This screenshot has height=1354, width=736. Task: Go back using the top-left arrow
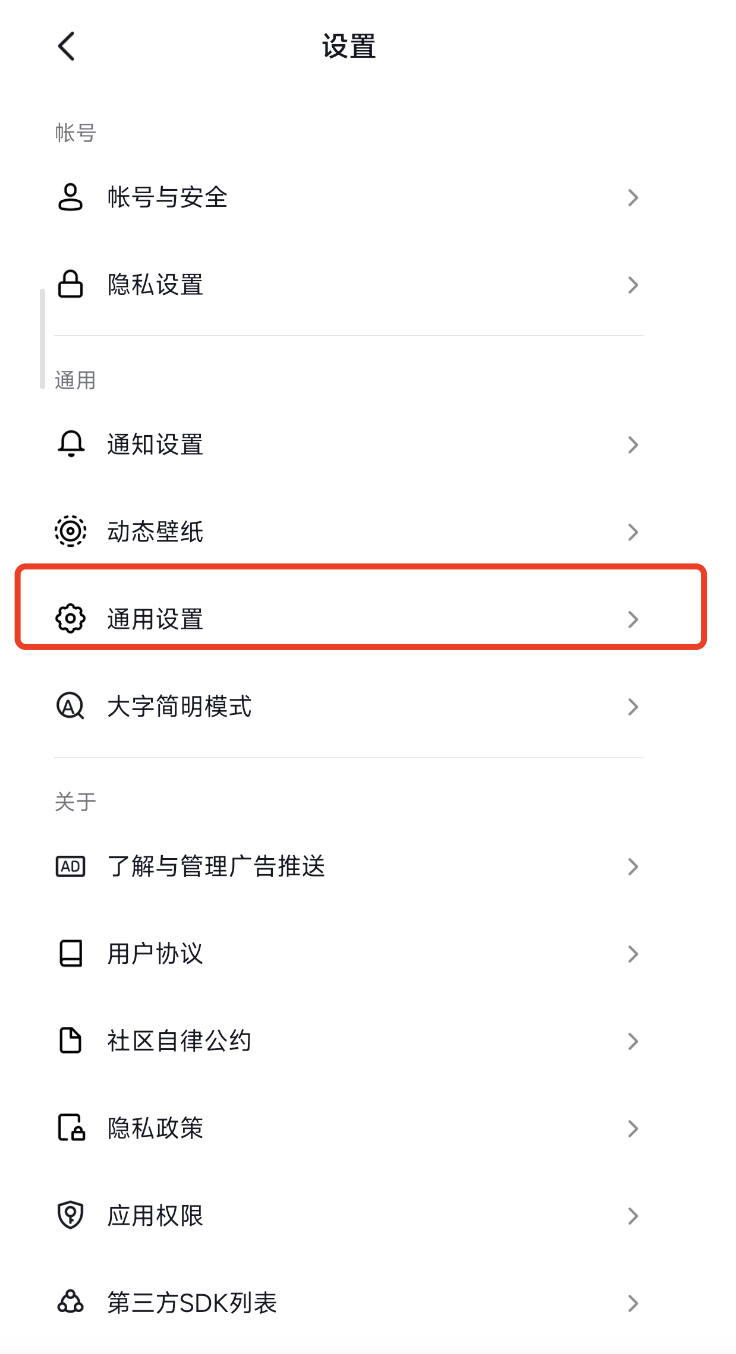tap(67, 46)
